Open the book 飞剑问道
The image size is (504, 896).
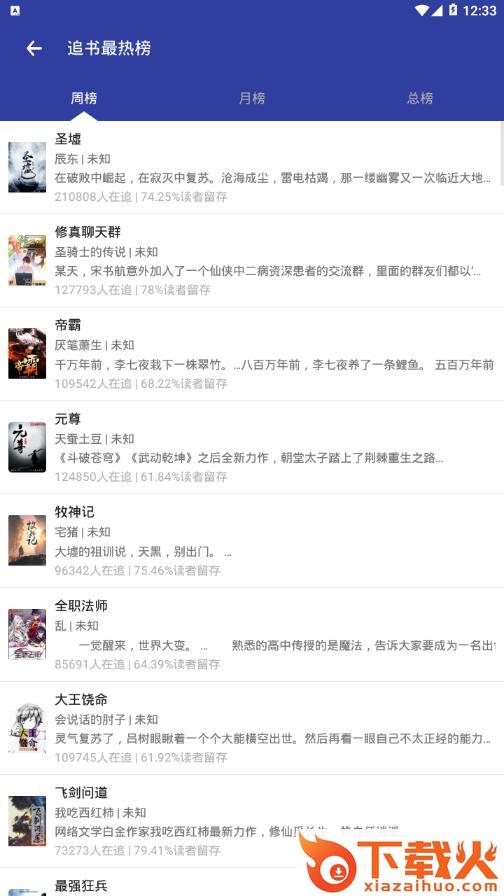[252, 821]
